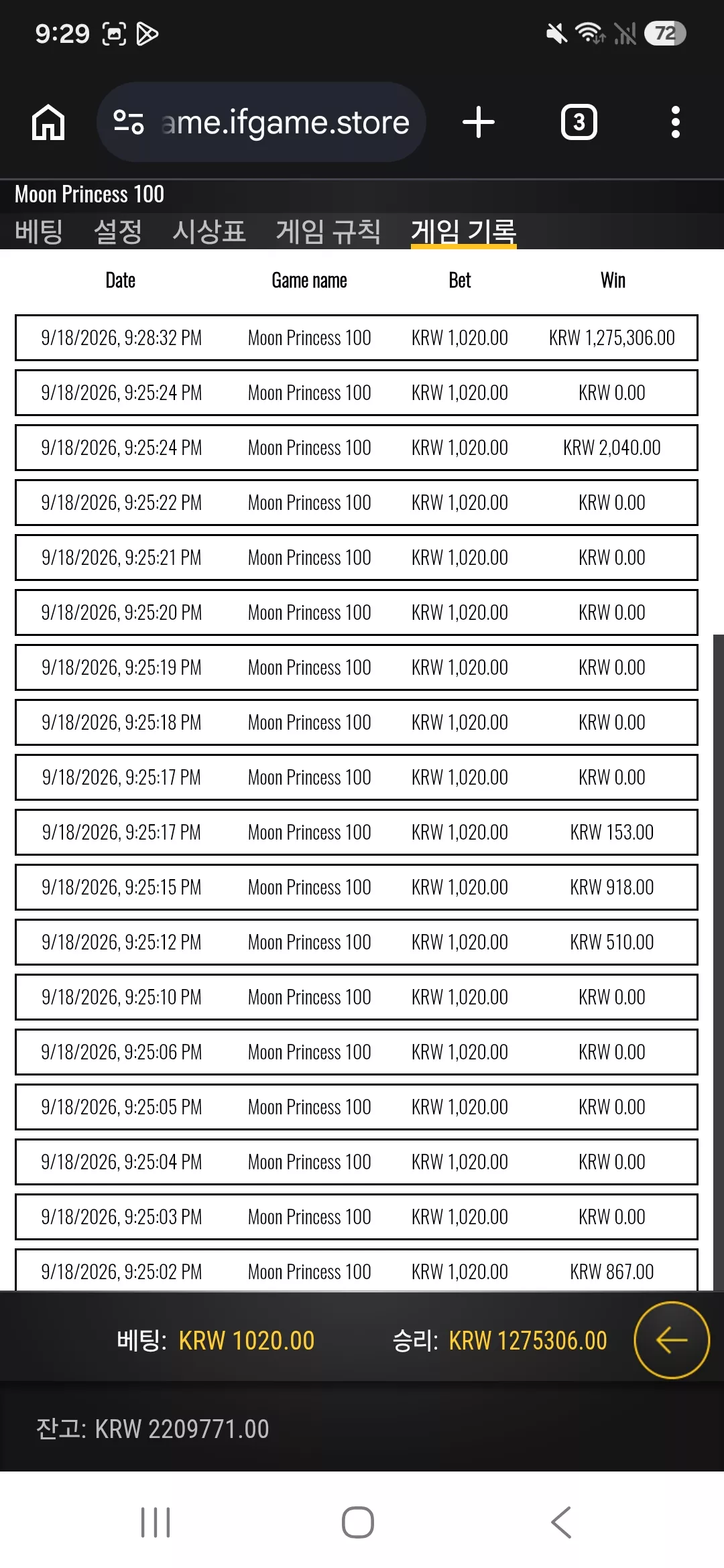Open the 9:25:12 PM game record
724x1568 pixels.
(357, 942)
